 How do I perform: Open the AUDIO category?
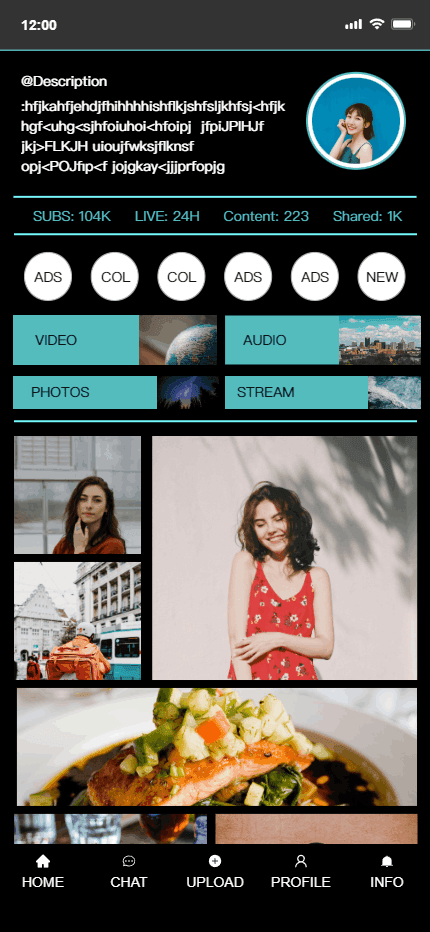[322, 340]
